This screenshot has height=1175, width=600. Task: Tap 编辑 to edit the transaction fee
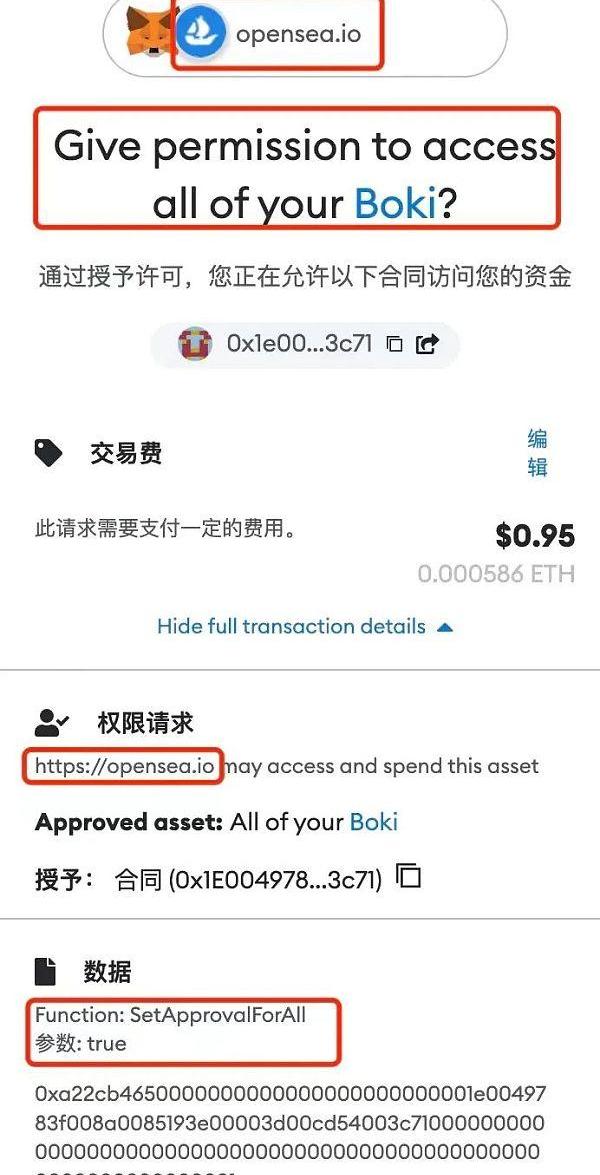pyautogui.click(x=537, y=452)
